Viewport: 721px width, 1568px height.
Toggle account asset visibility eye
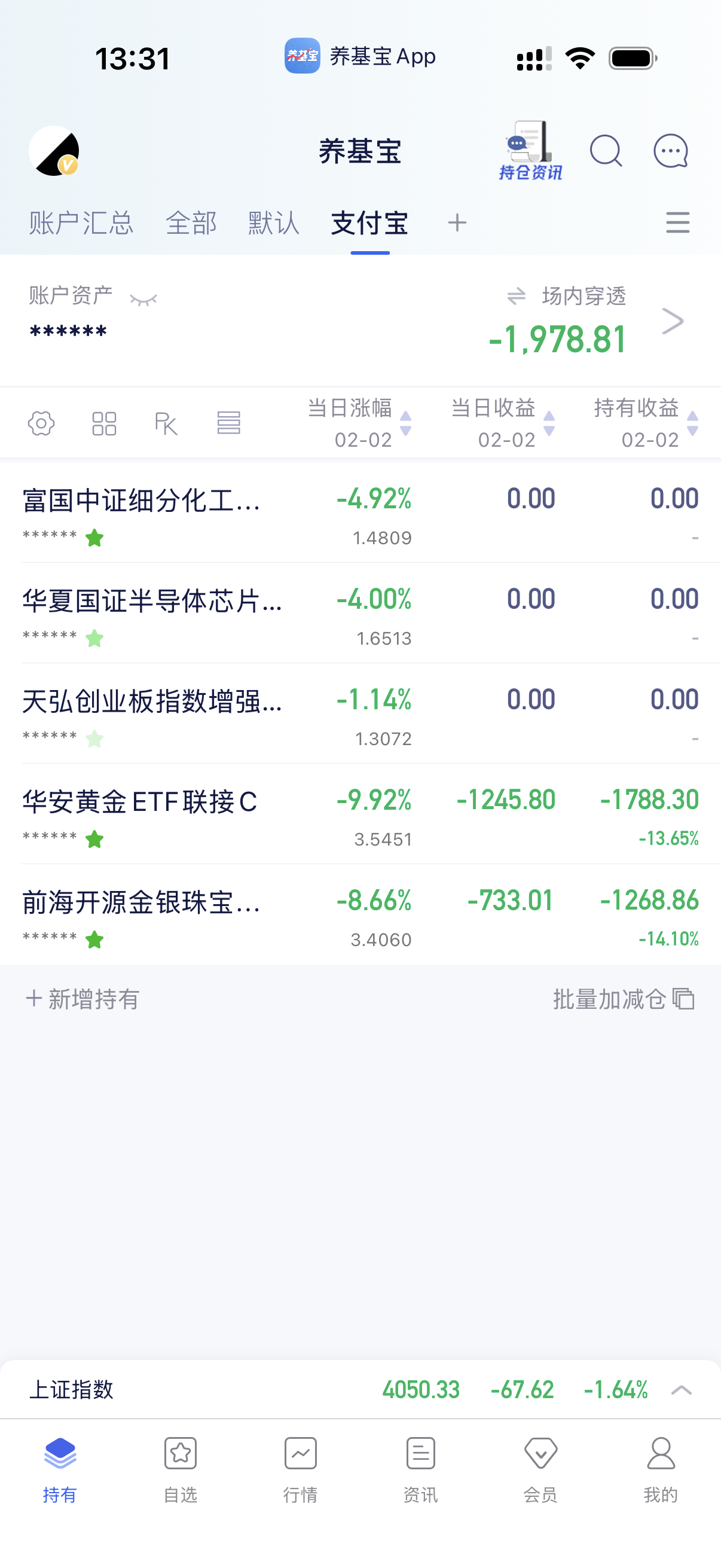(x=143, y=299)
